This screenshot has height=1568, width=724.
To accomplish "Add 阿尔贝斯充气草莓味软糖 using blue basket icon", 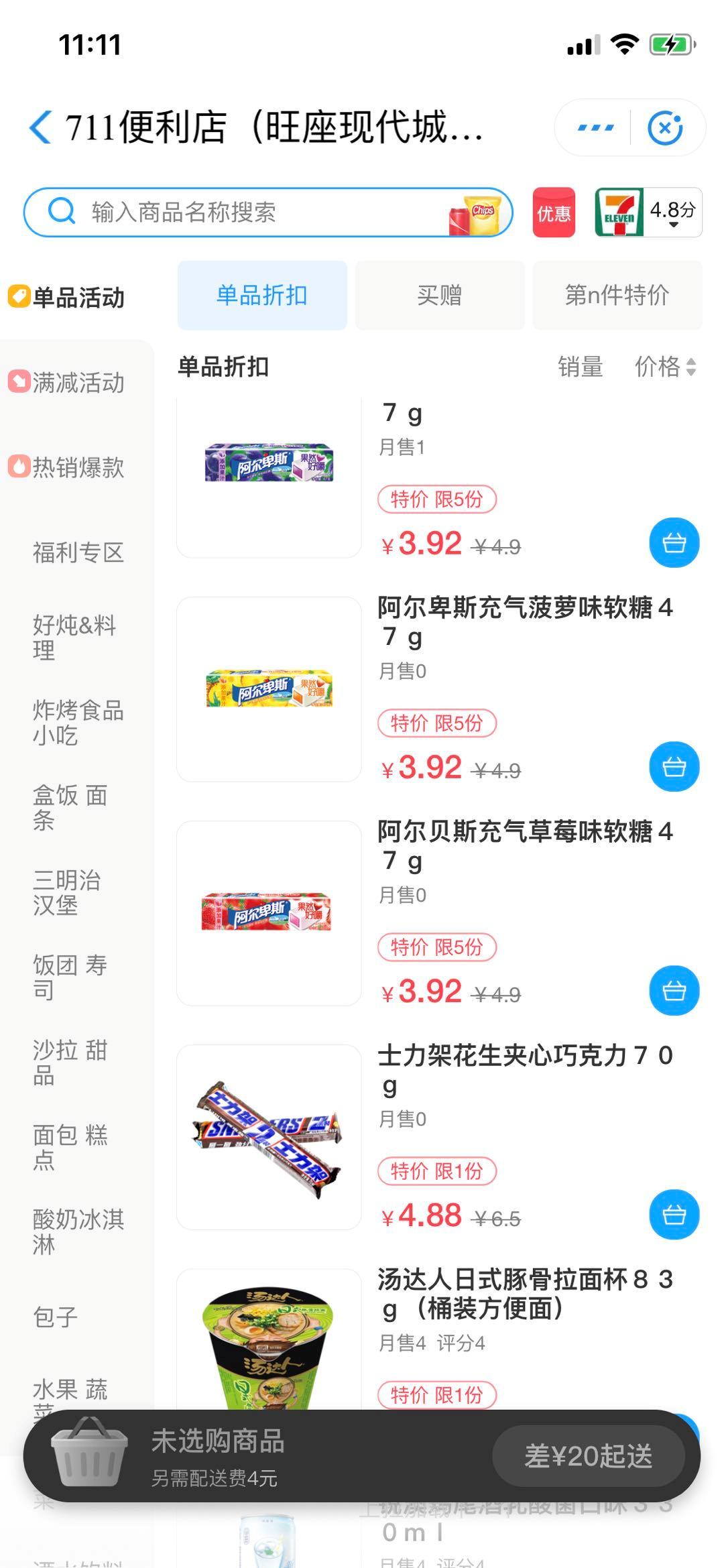I will coord(673,990).
